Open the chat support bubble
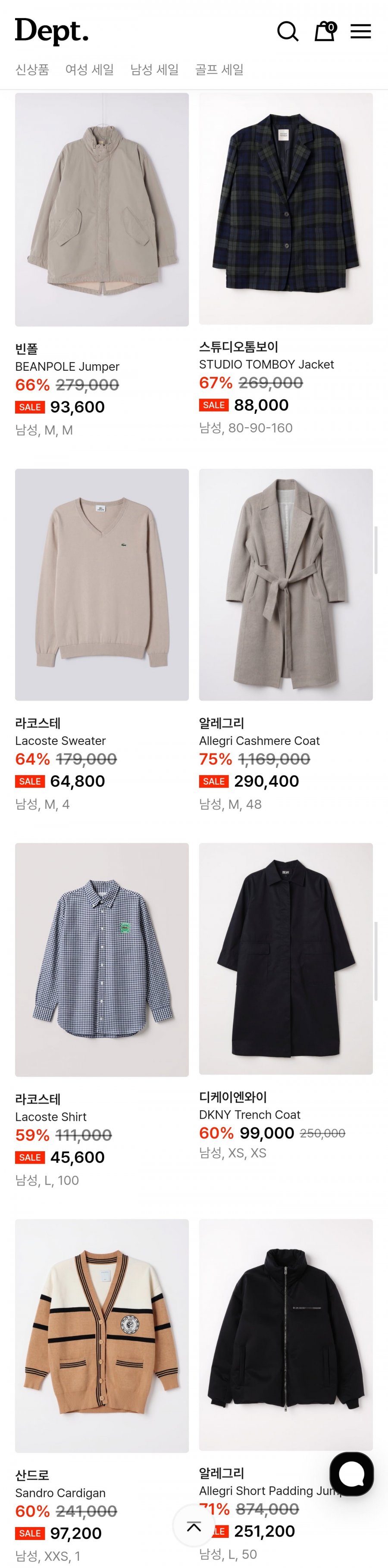 click(x=351, y=1474)
